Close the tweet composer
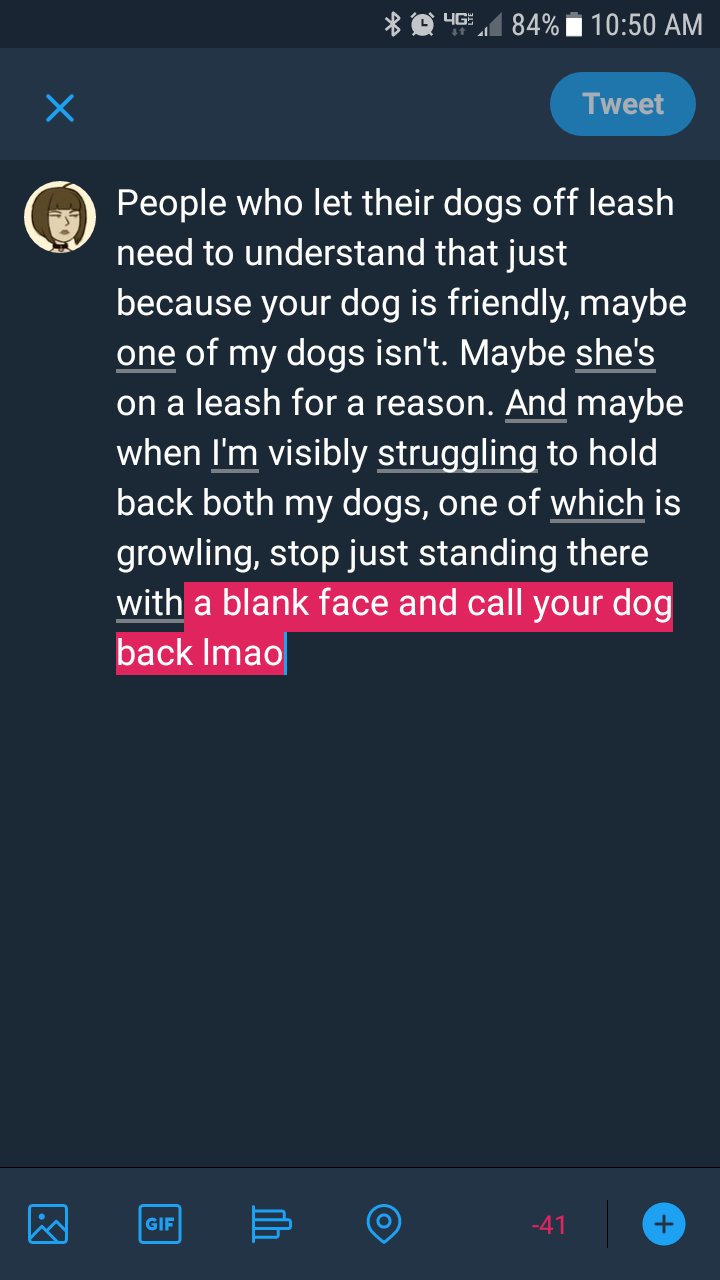This screenshot has width=720, height=1280. (60, 107)
